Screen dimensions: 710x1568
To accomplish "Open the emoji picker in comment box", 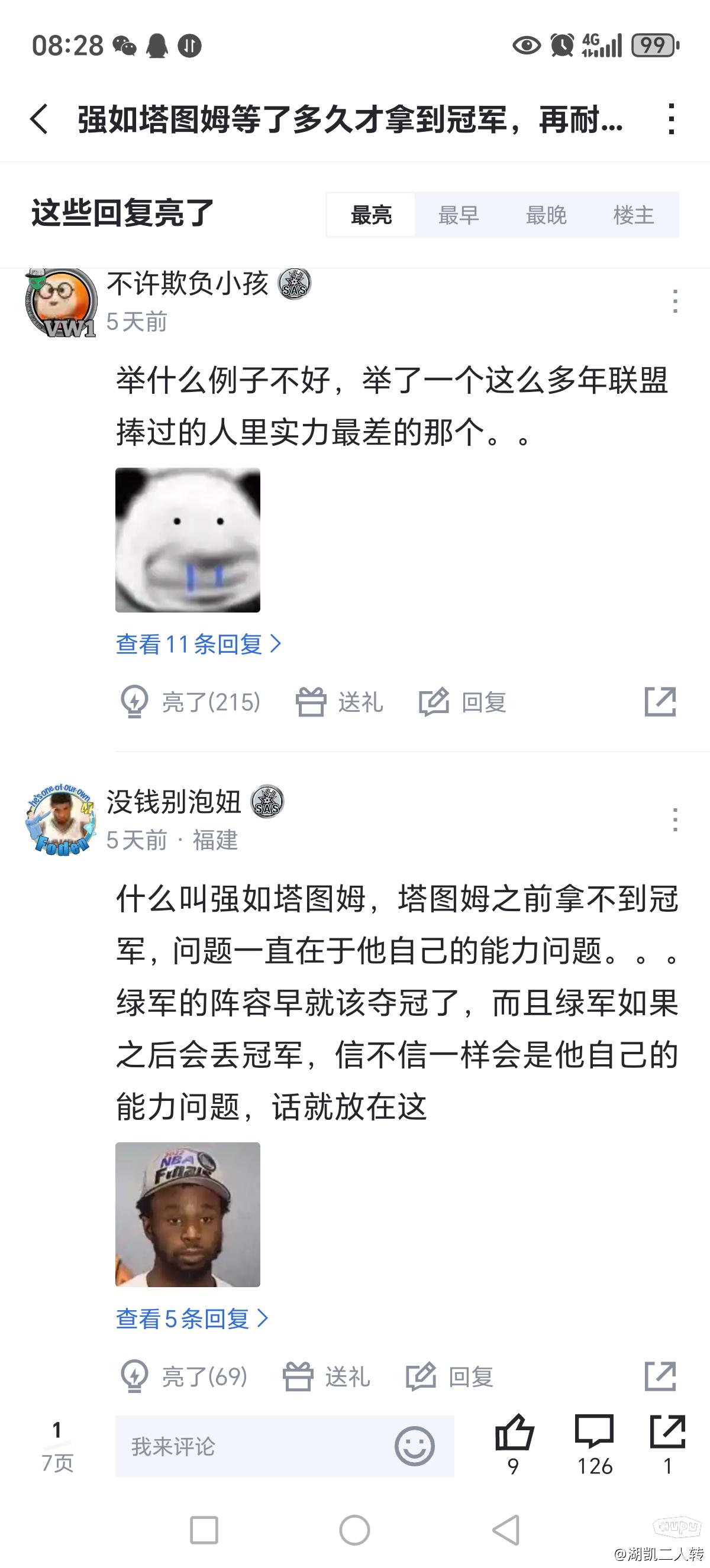I will tap(415, 1446).
